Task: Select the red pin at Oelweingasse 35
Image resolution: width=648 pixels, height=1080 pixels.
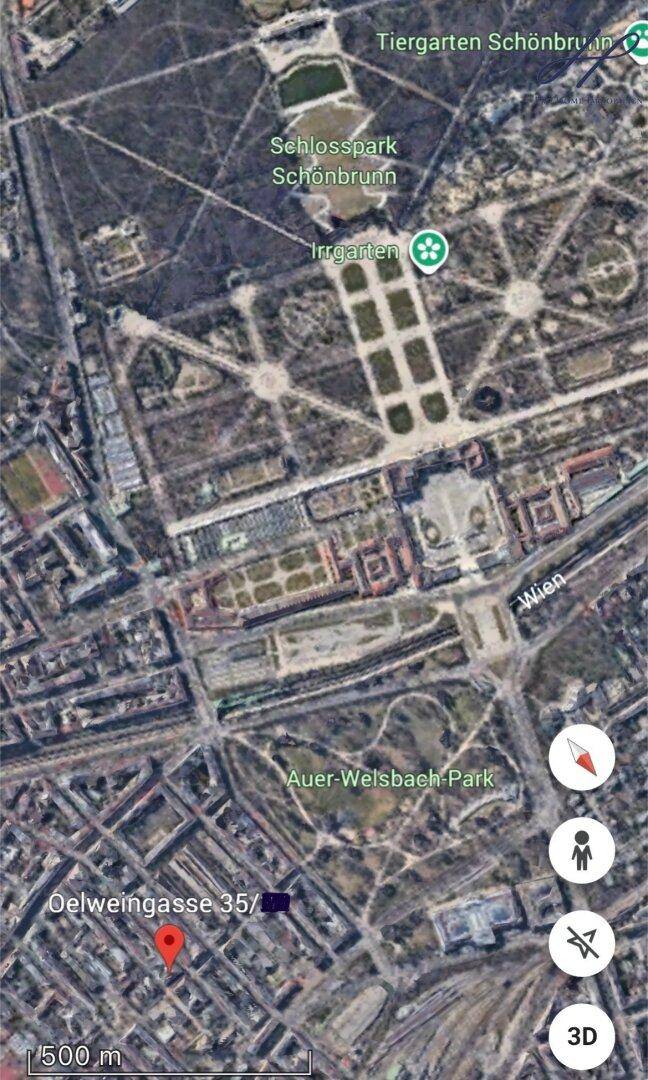Action: click(x=170, y=945)
